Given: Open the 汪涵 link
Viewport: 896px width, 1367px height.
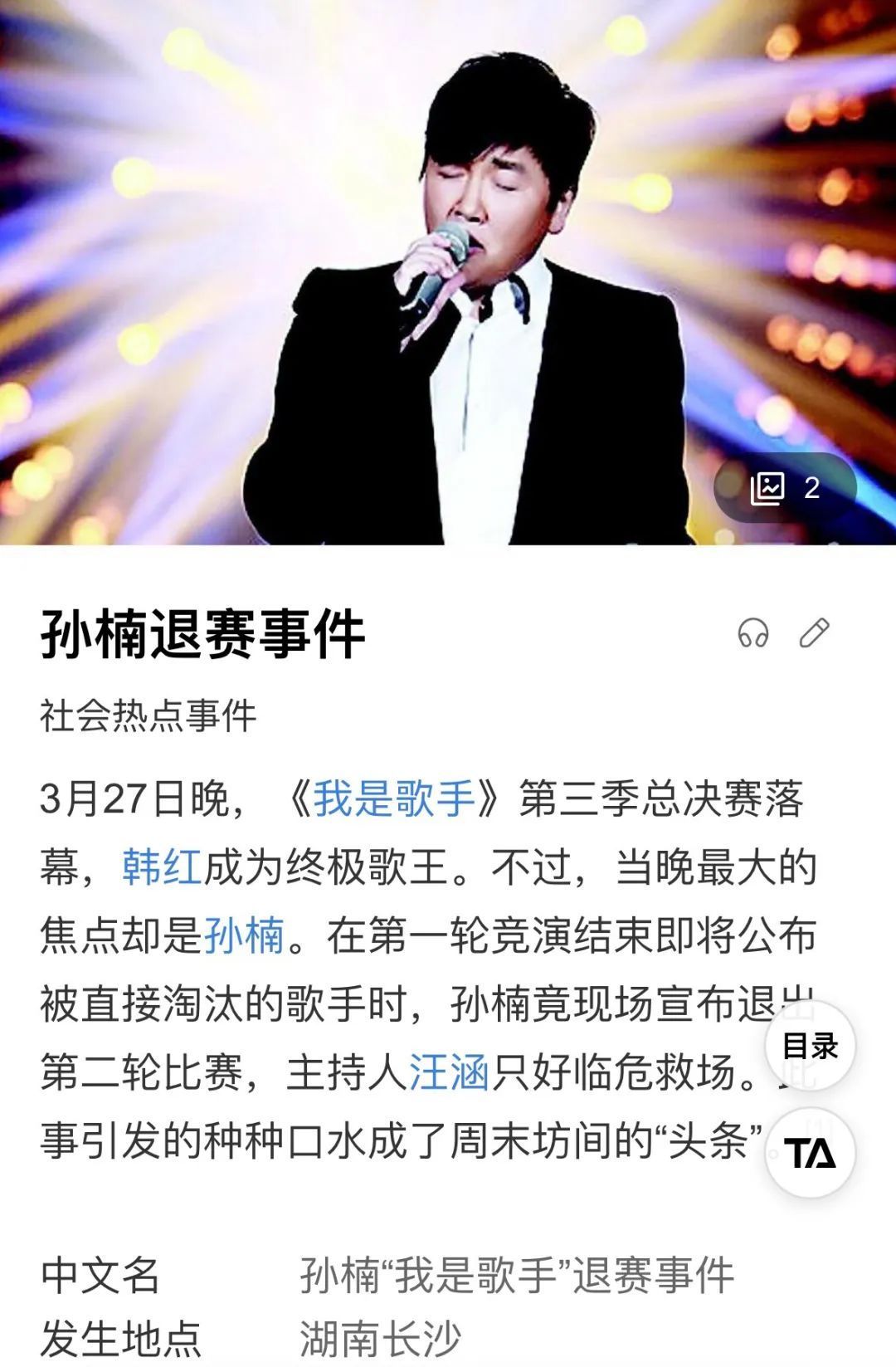Looking at the screenshot, I should pos(448,1072).
